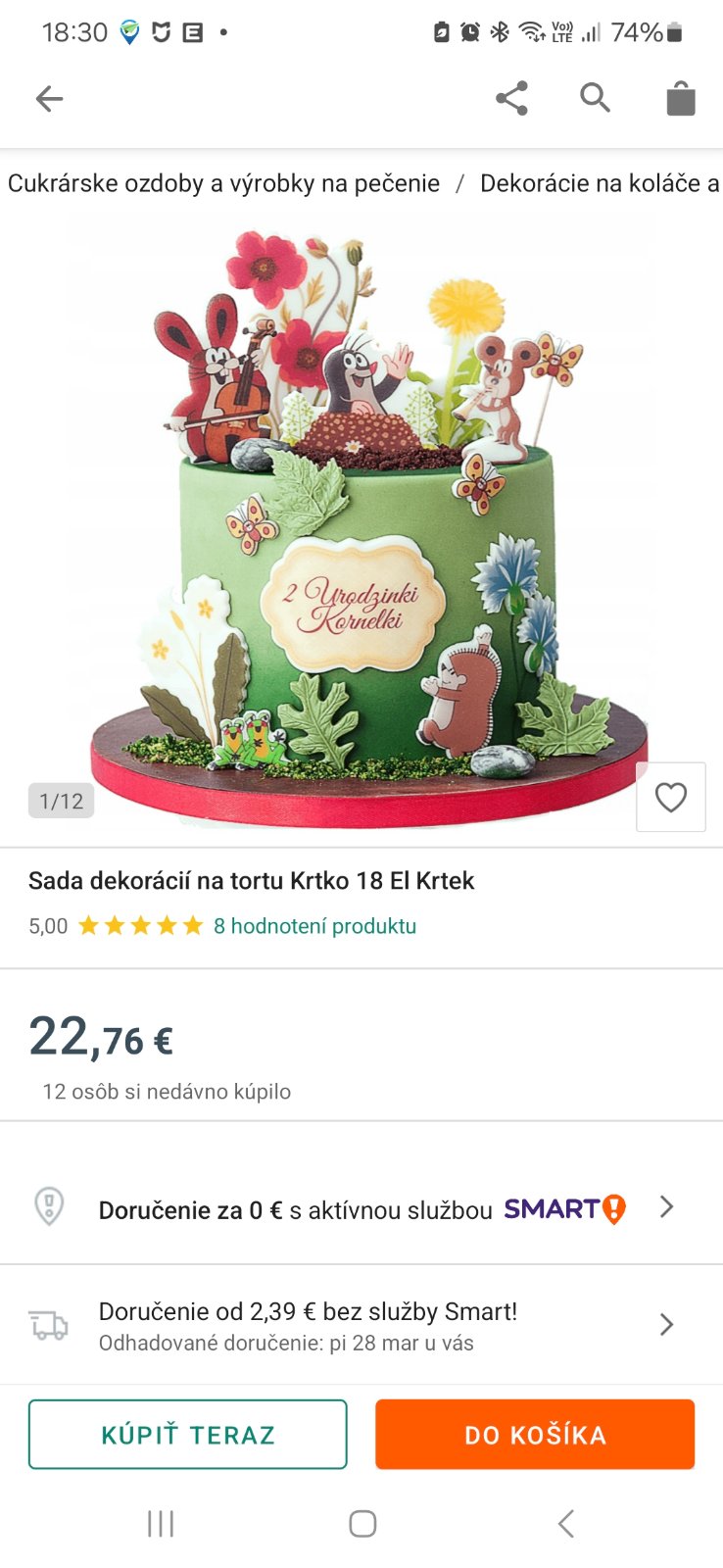Open Doručenie od 2,39 € delivery options
The image size is (723, 1568).
(x=361, y=1325)
